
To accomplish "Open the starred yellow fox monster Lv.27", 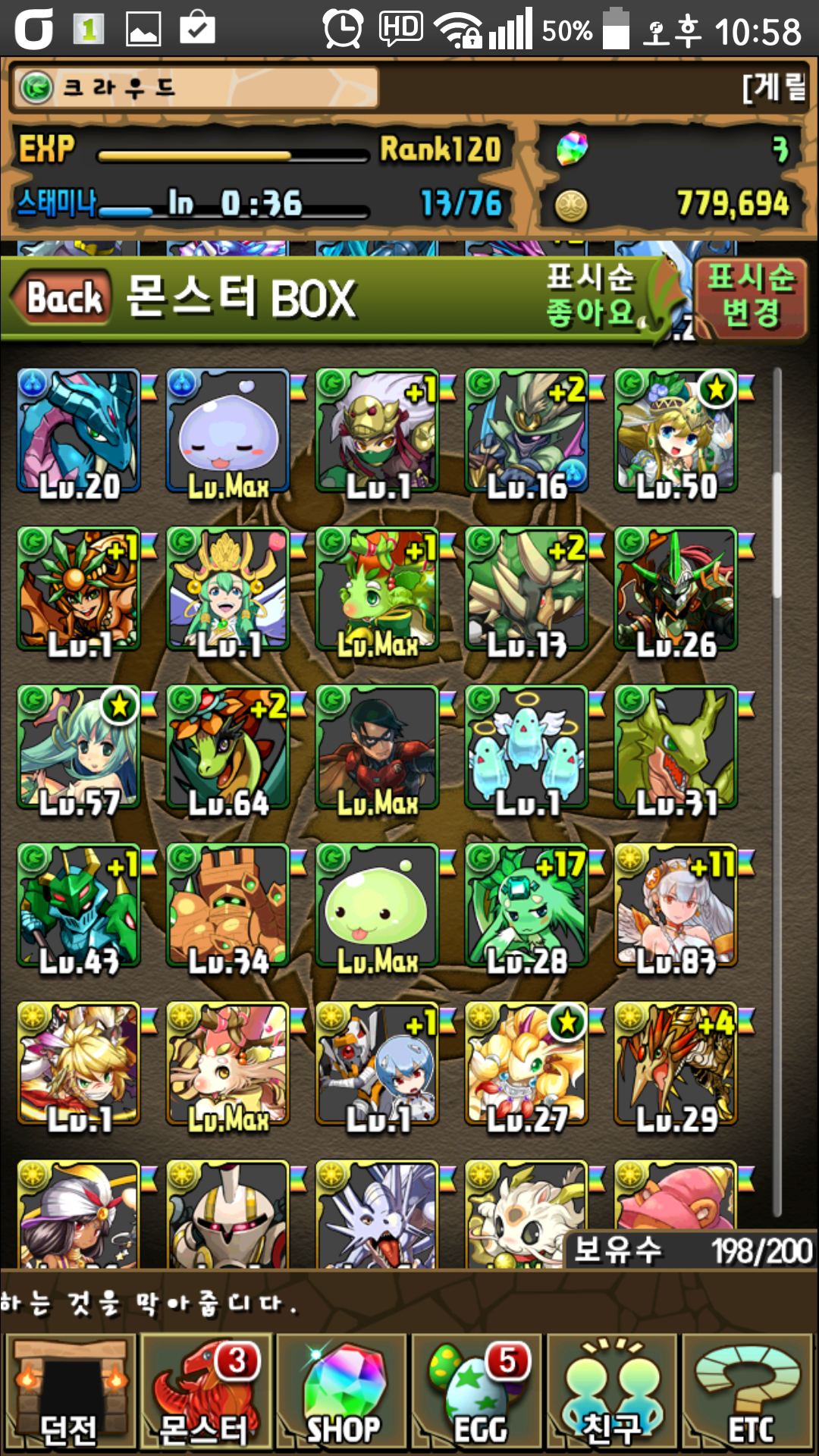I will pos(527,1063).
